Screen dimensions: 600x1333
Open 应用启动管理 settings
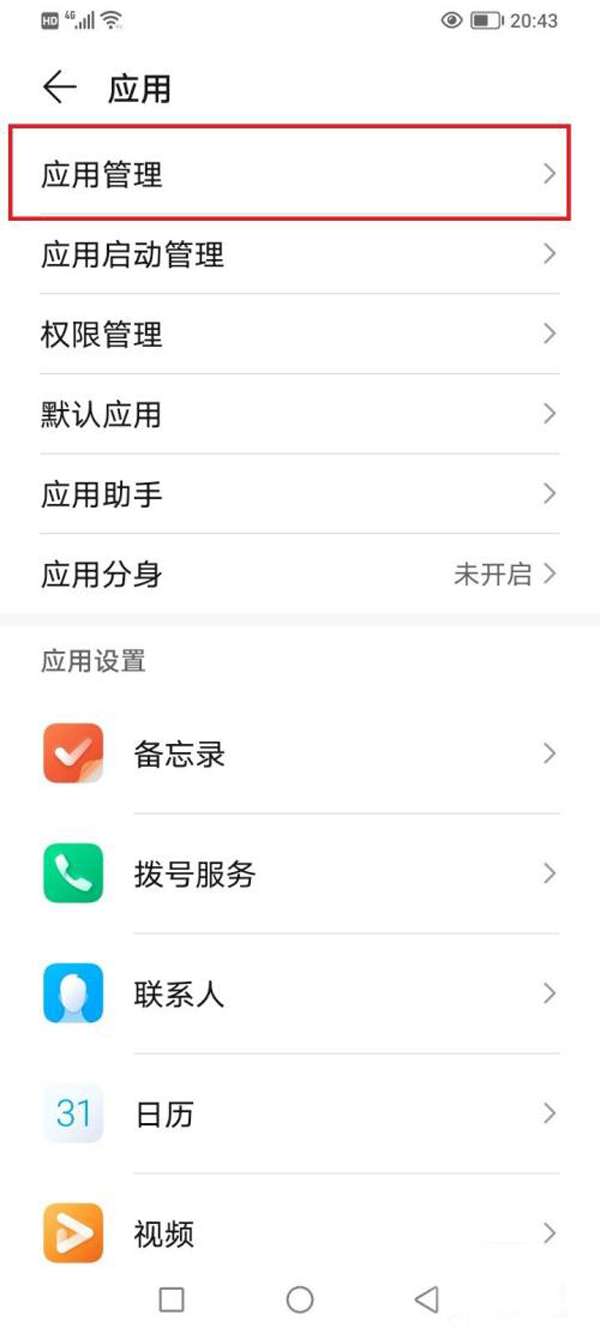(x=300, y=254)
